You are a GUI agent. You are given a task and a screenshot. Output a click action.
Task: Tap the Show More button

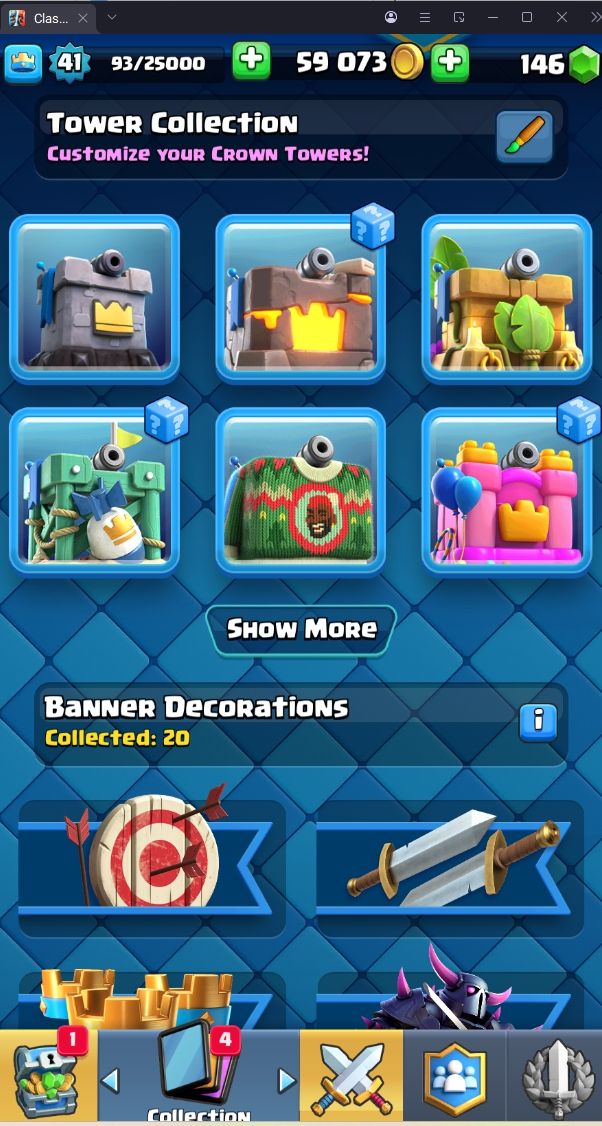click(301, 629)
